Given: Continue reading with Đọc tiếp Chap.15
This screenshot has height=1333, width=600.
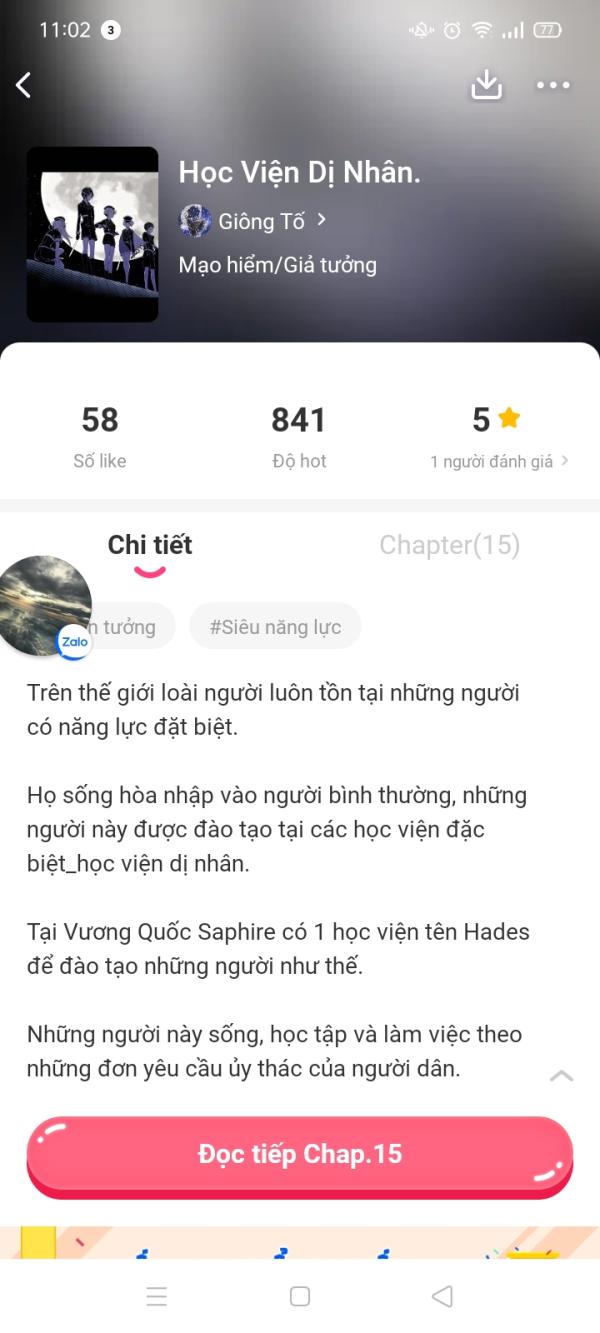Looking at the screenshot, I should [x=300, y=1155].
